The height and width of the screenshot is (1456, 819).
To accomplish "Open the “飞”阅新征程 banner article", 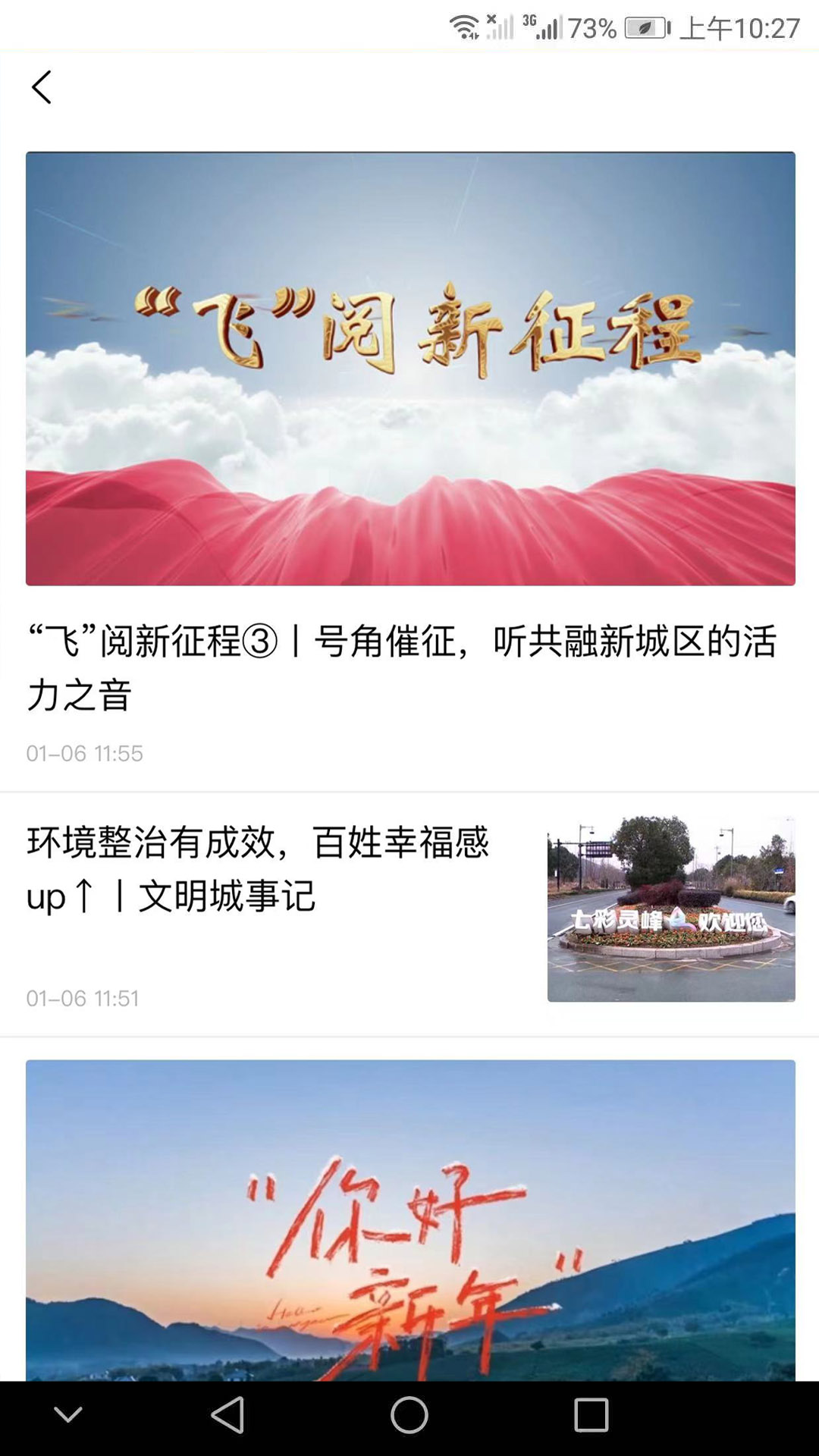I will coord(409,369).
